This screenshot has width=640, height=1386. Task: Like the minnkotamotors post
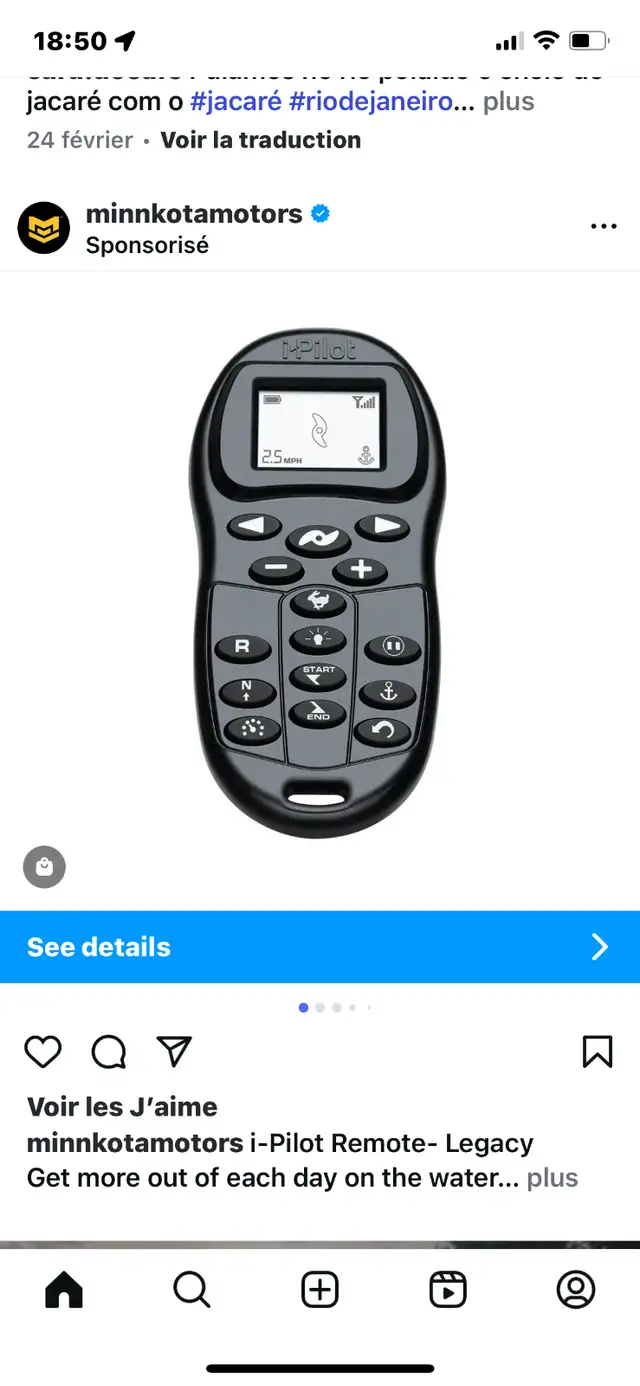[43, 1052]
